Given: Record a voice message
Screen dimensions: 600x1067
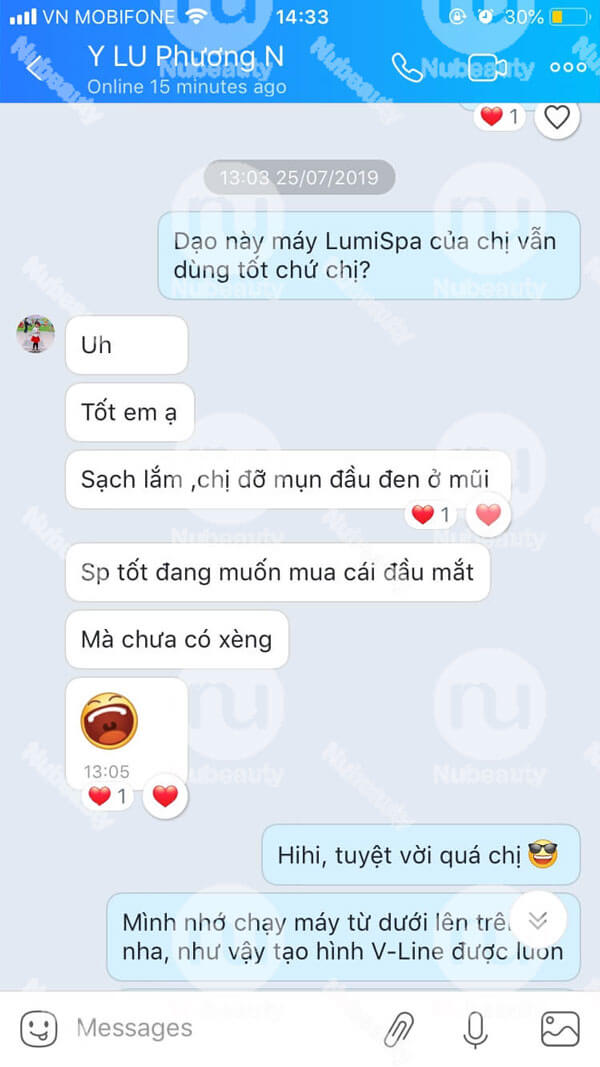Looking at the screenshot, I should pos(476,1029).
